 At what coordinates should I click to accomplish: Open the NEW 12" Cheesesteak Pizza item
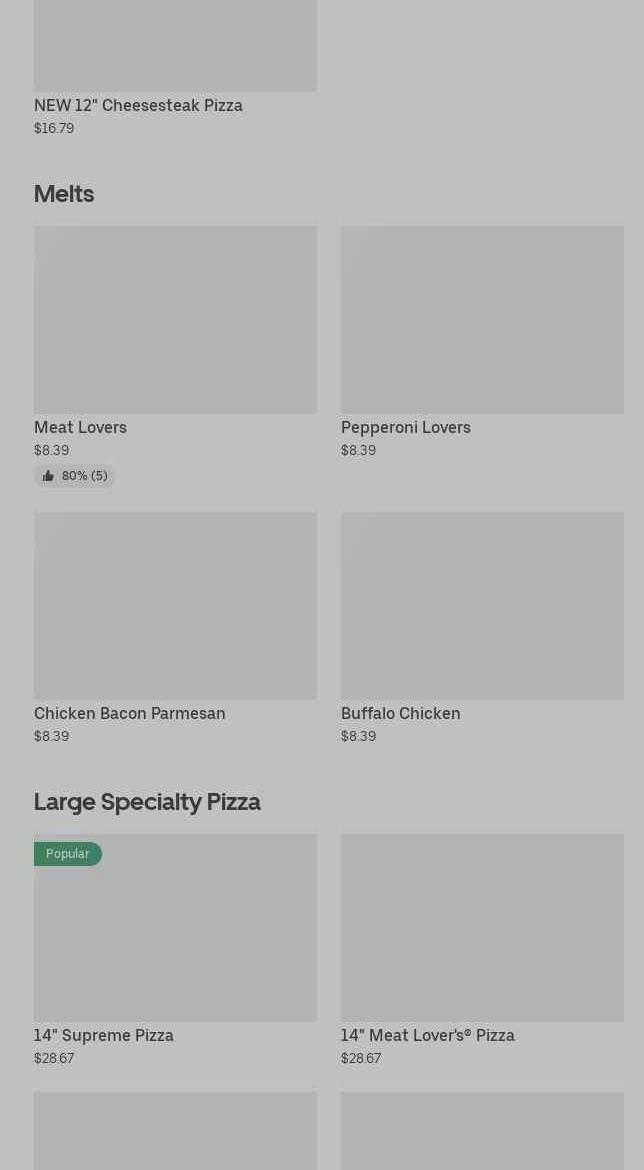click(x=175, y=60)
